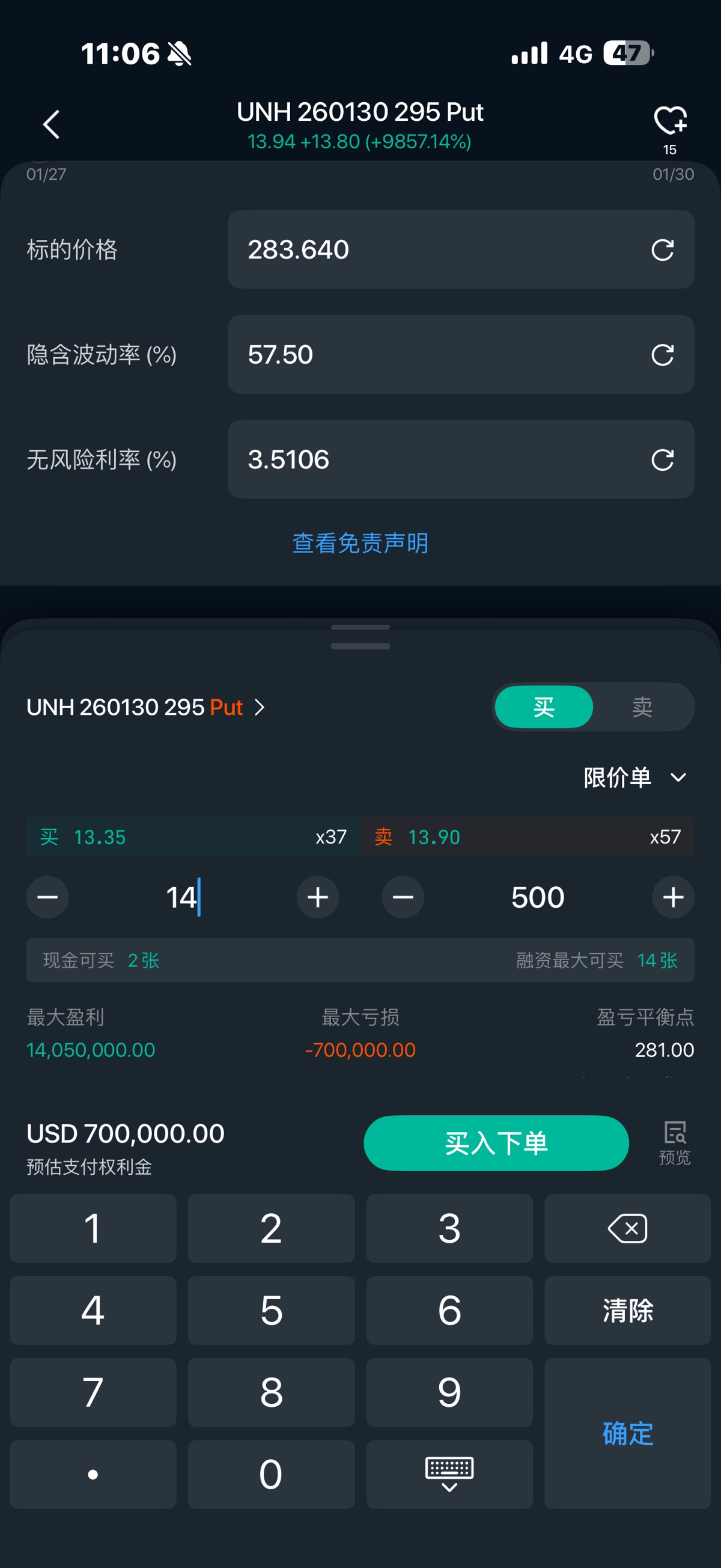Increase the limit price of 14

pyautogui.click(x=318, y=897)
